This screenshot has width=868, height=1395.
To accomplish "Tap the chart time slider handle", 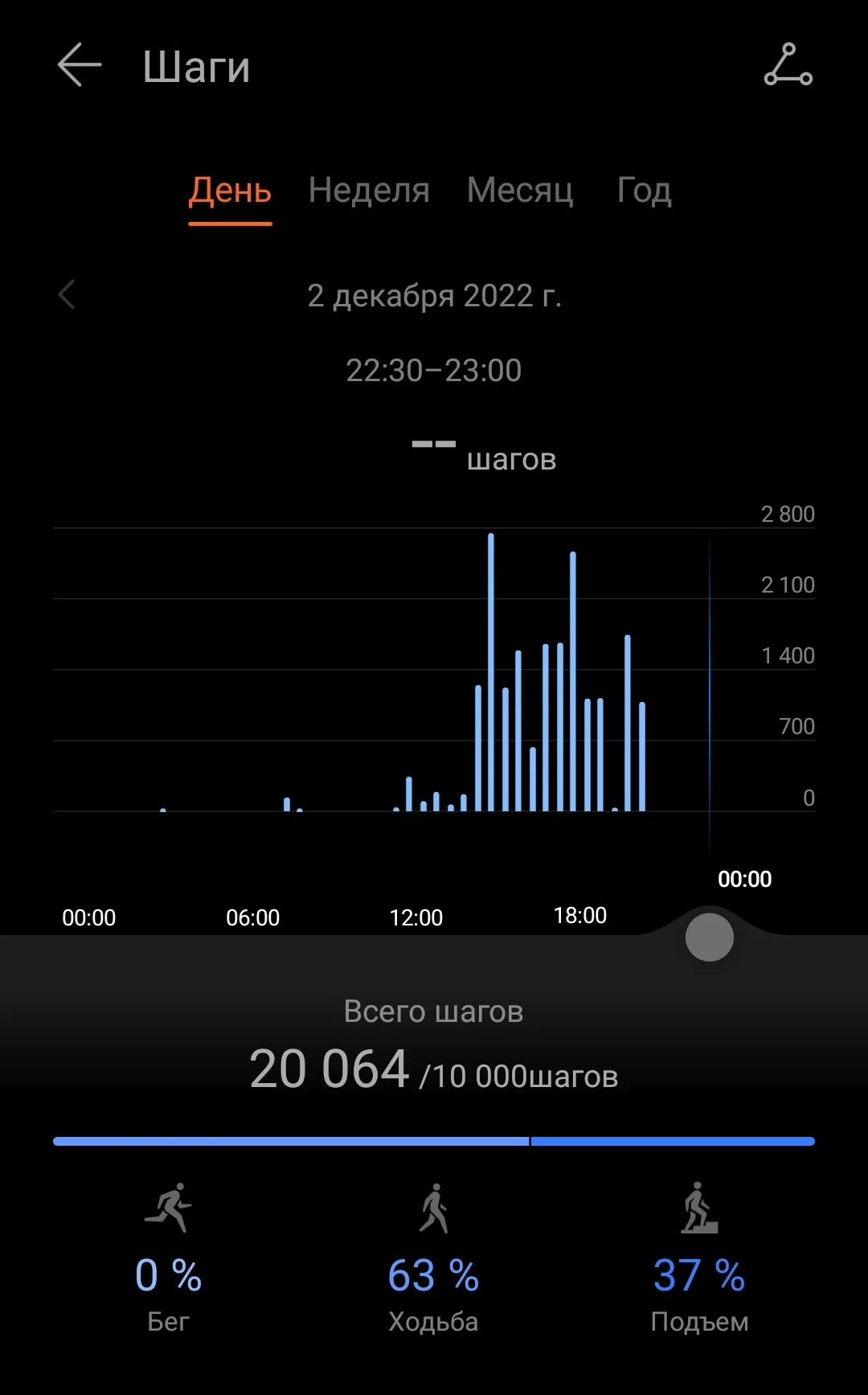I will coord(709,938).
